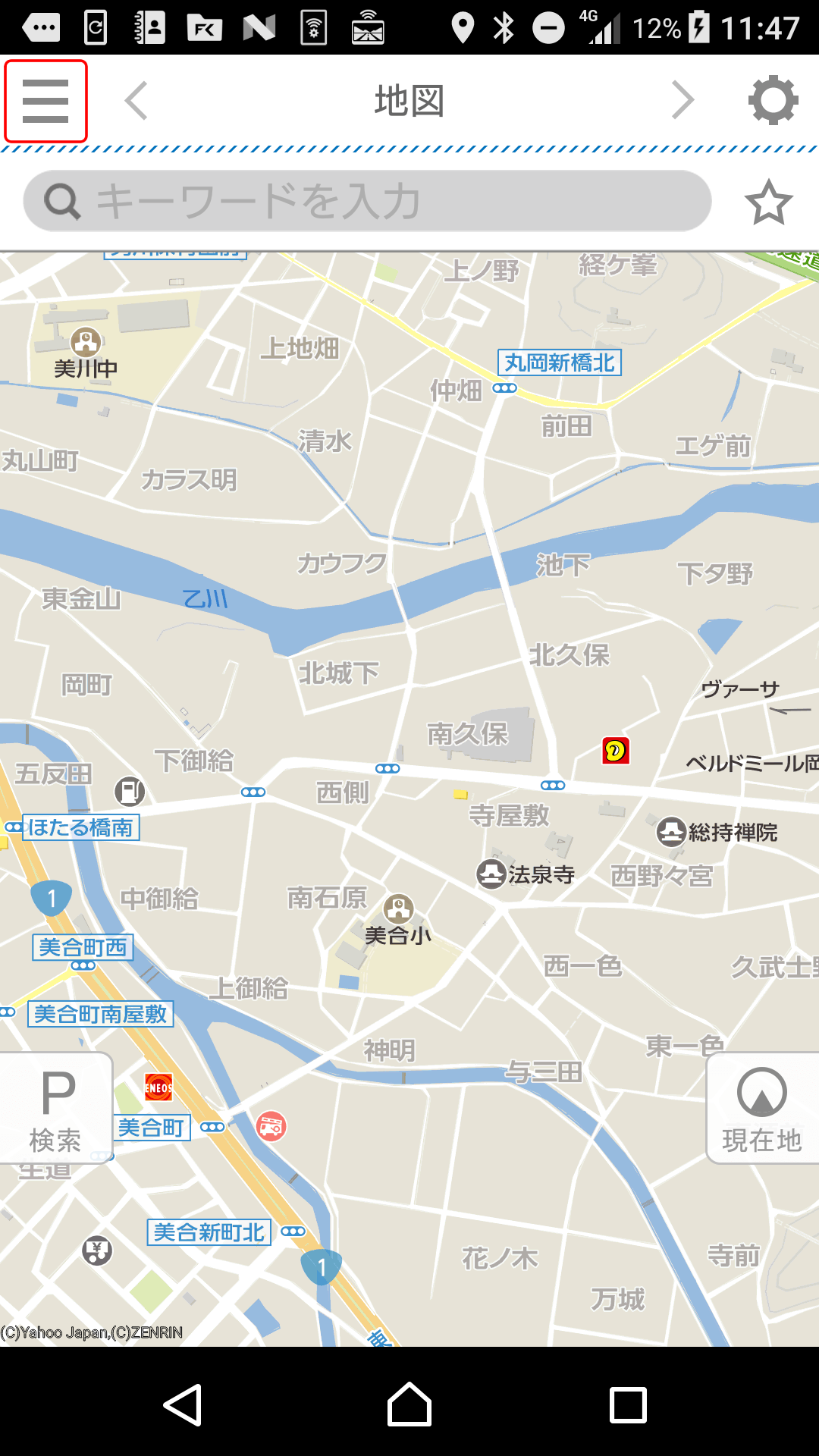
Task: Tap Android back navigation button
Action: coord(183,1404)
